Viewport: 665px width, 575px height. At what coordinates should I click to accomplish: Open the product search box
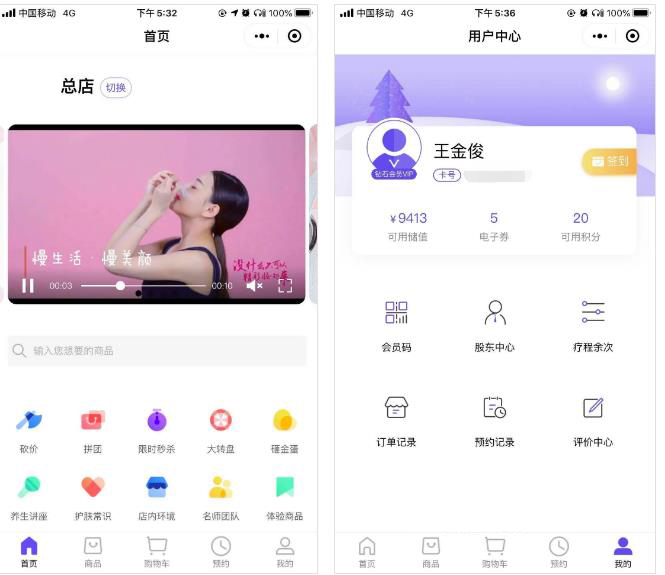tap(157, 351)
